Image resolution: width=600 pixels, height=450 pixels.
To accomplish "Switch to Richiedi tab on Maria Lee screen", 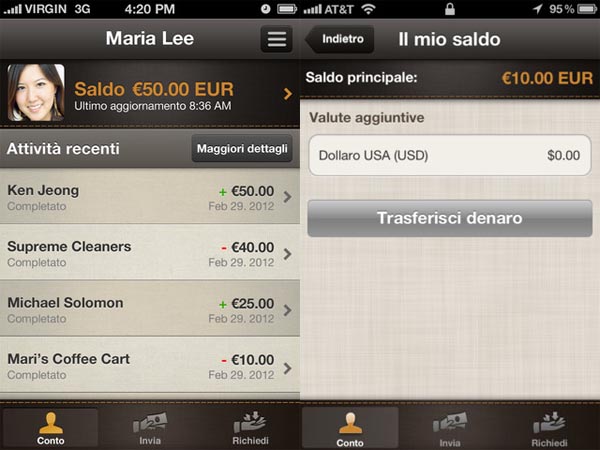I will 249,428.
